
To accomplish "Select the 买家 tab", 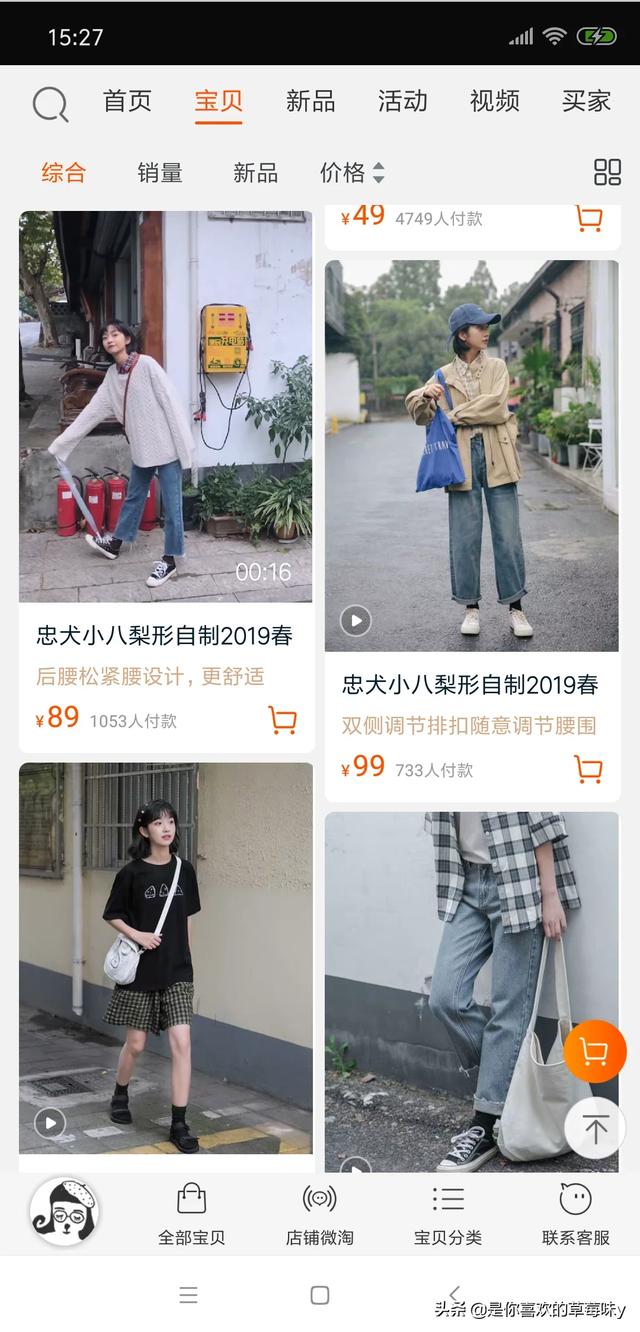I will point(586,101).
